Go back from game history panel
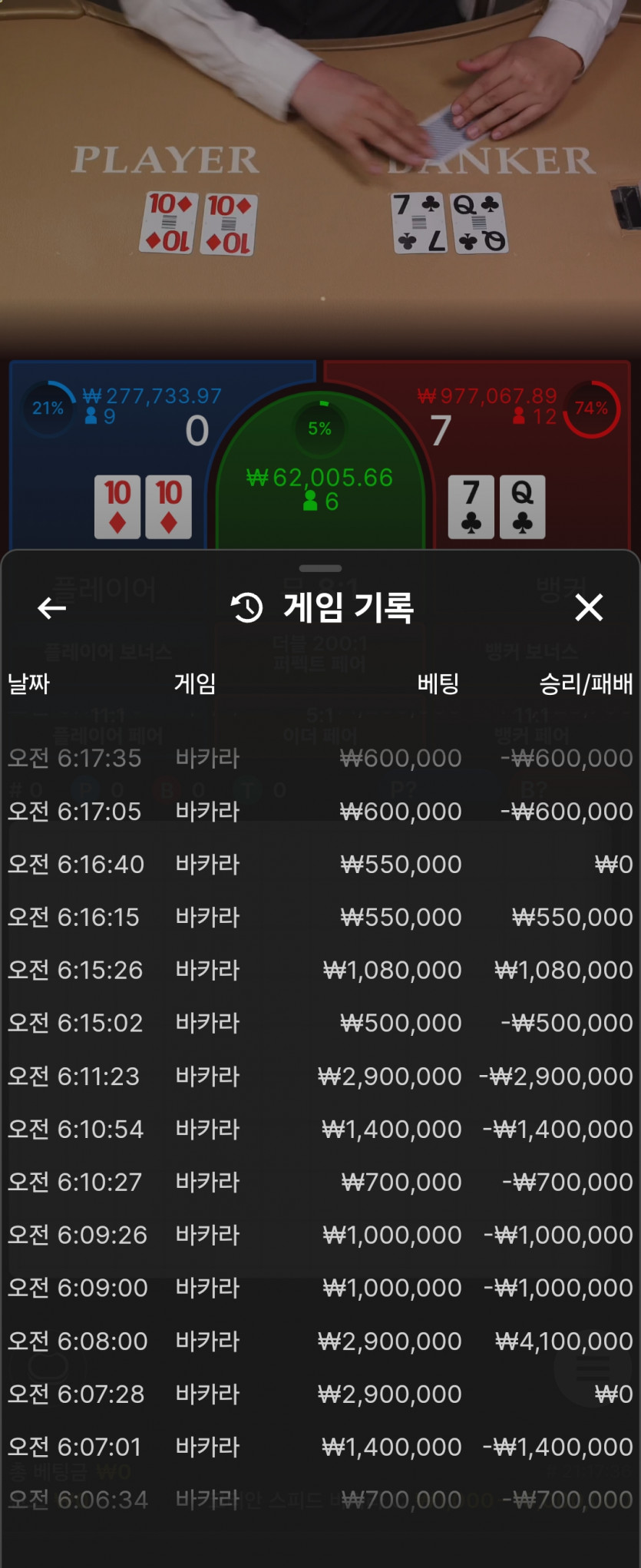641x1568 pixels. 51,608
